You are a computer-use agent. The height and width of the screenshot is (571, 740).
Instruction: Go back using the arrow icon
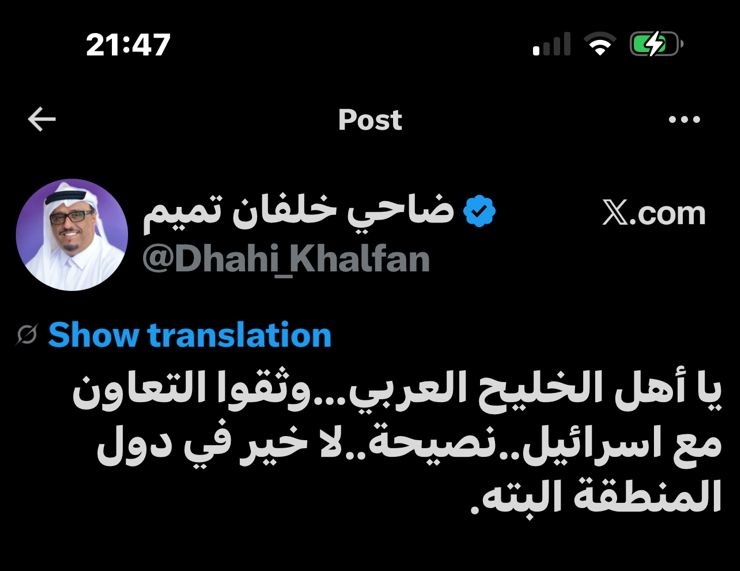point(42,120)
